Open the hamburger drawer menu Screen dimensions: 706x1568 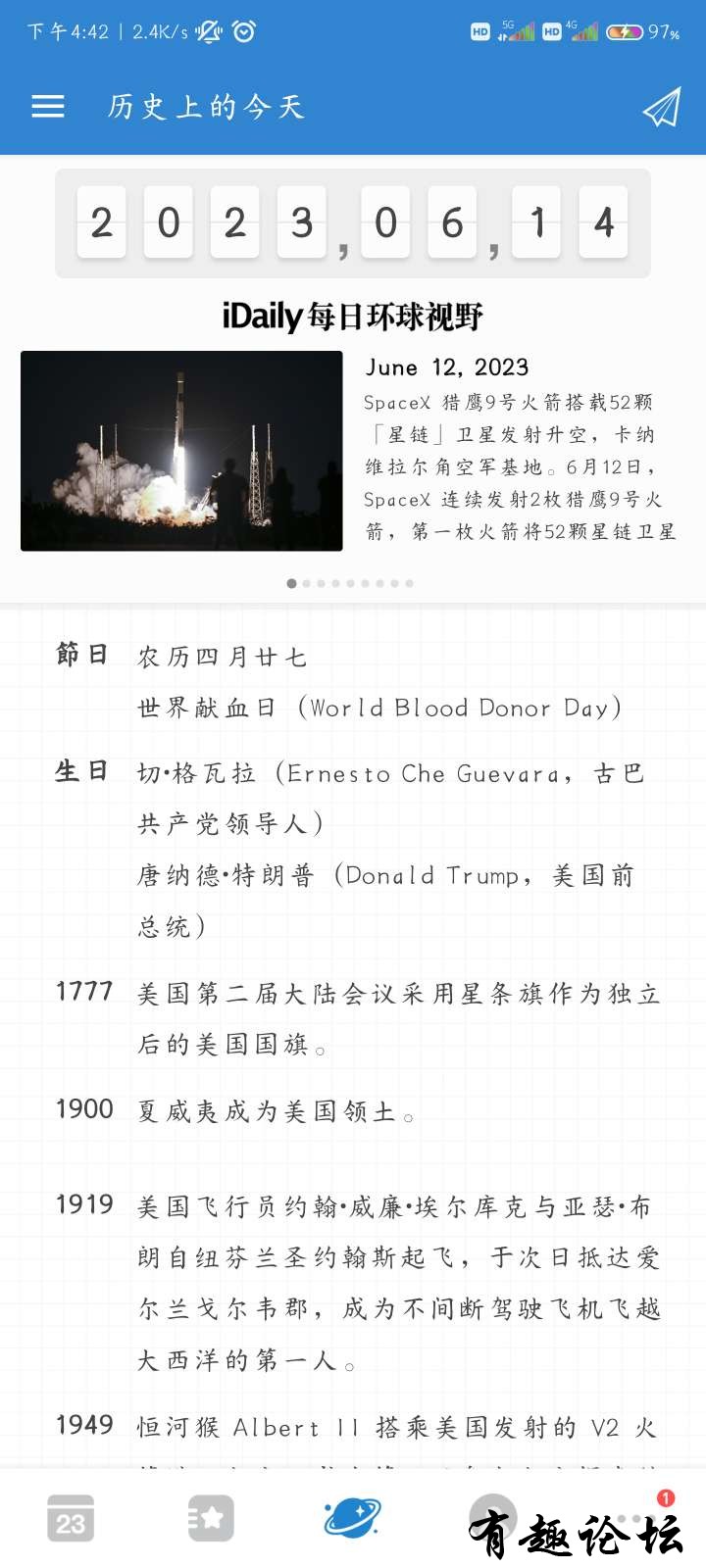tap(48, 107)
